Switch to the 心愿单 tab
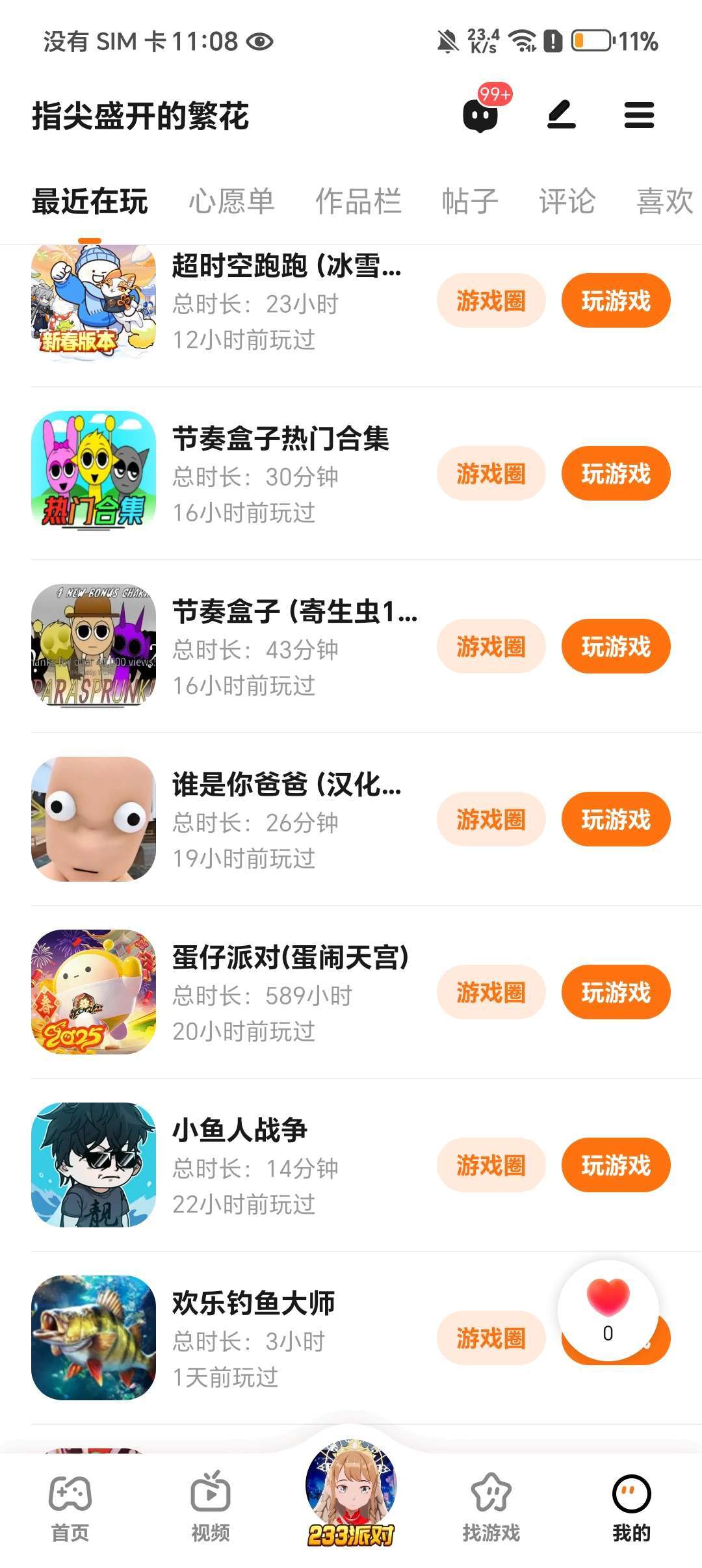 point(231,201)
